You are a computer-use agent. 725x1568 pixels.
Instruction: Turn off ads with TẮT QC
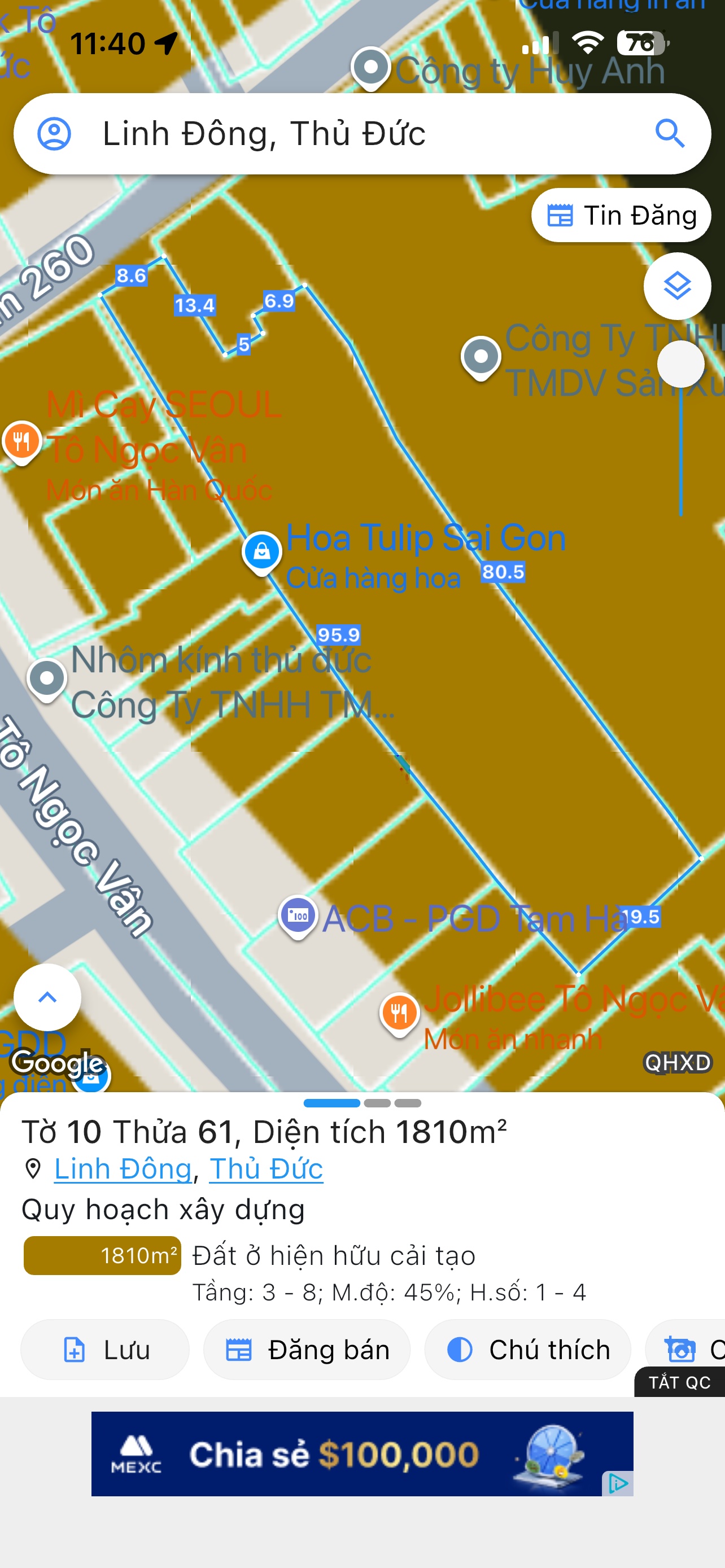679,1382
